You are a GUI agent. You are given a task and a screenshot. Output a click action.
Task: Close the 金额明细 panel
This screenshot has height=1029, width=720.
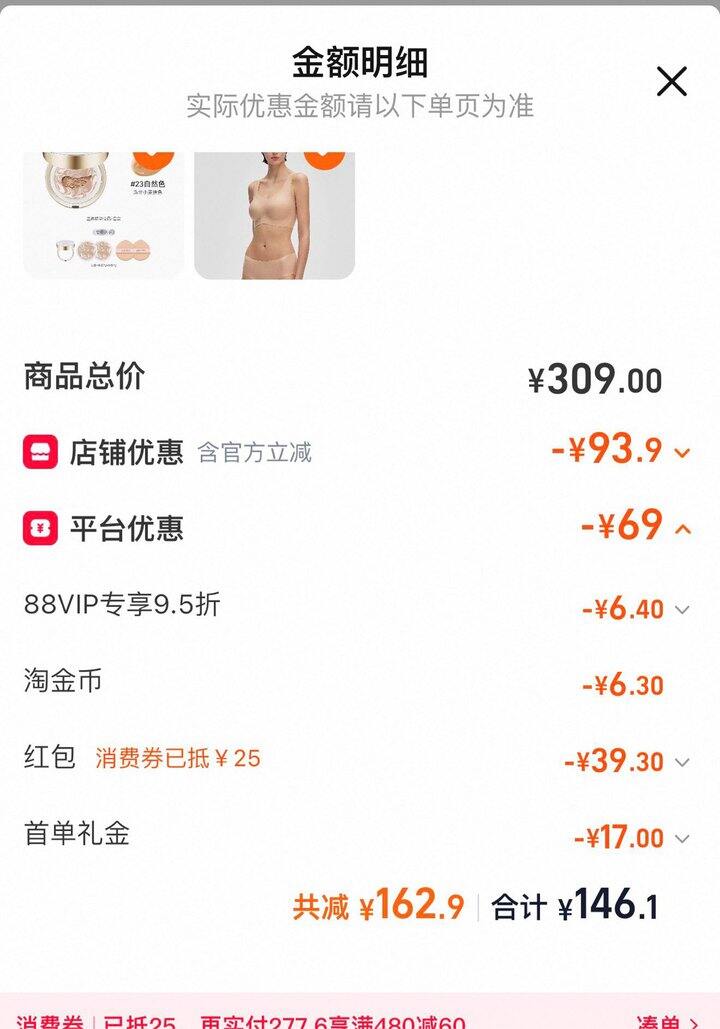pyautogui.click(x=672, y=81)
